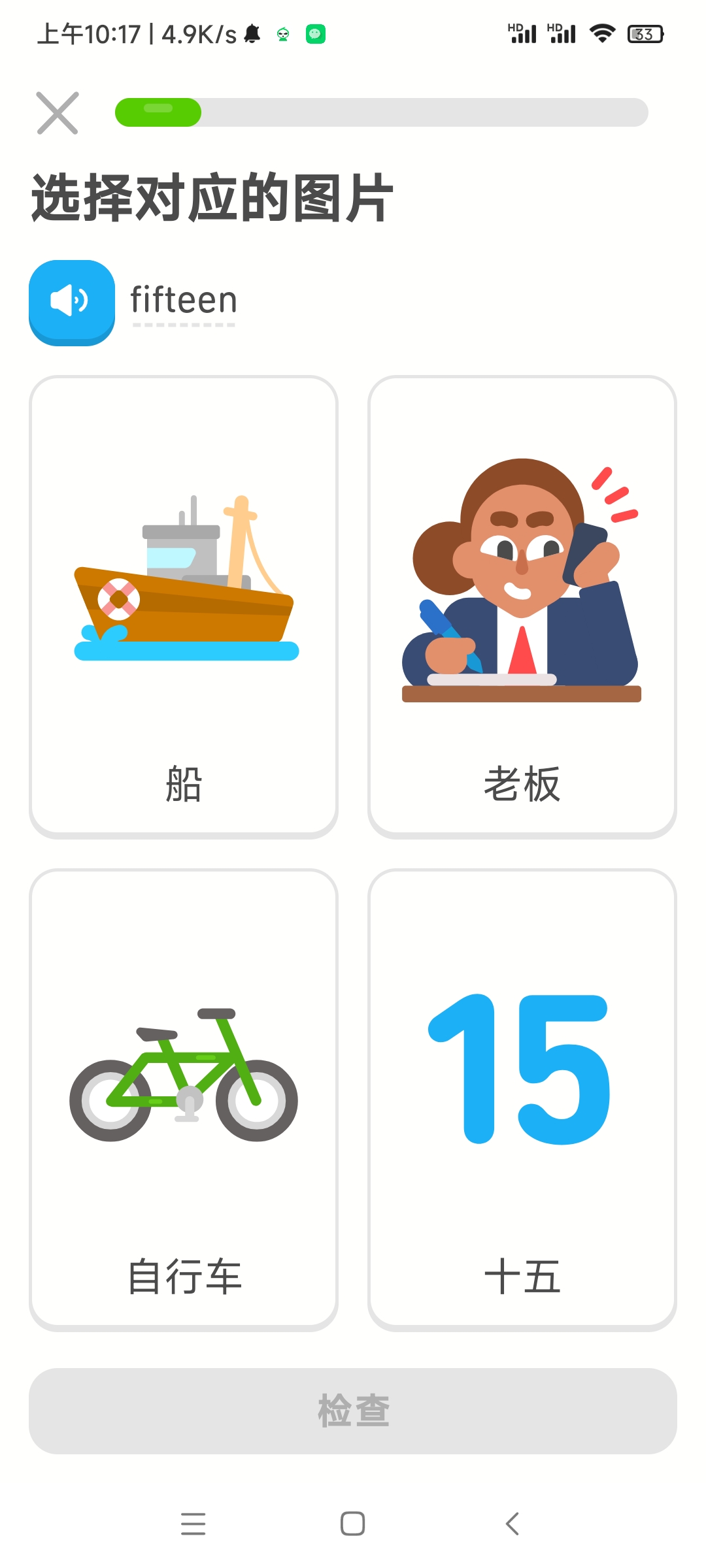
Task: Play the audio for fifteen
Action: click(x=72, y=302)
